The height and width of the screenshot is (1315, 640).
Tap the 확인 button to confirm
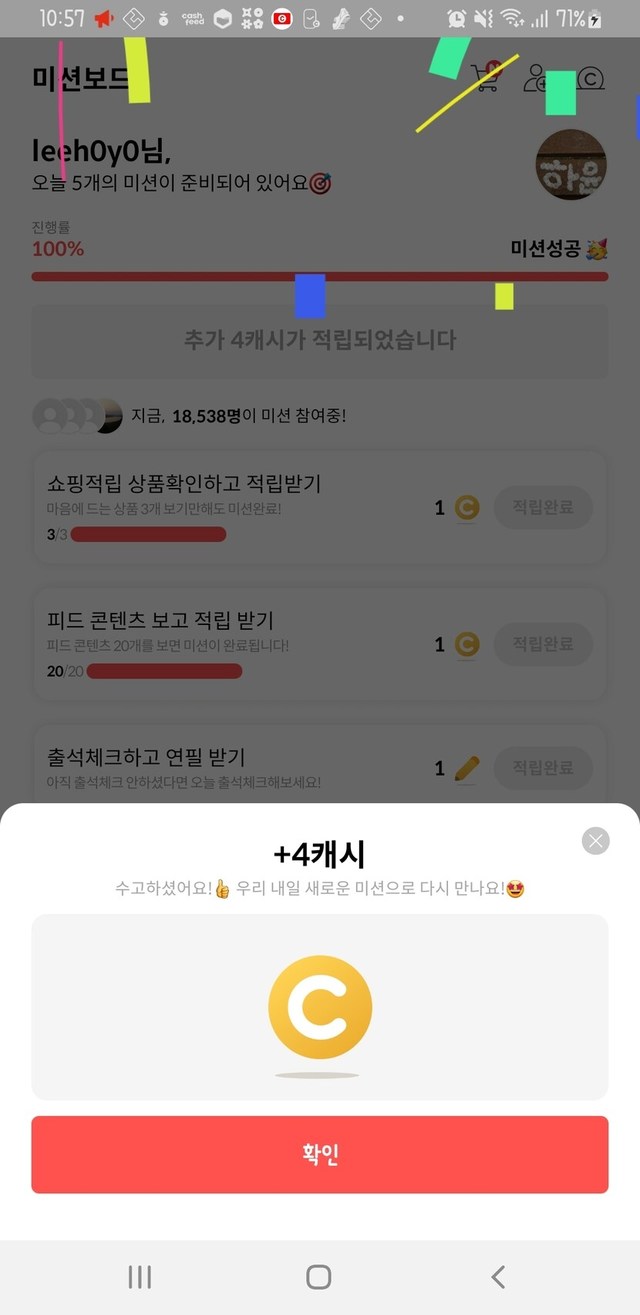click(x=320, y=1155)
